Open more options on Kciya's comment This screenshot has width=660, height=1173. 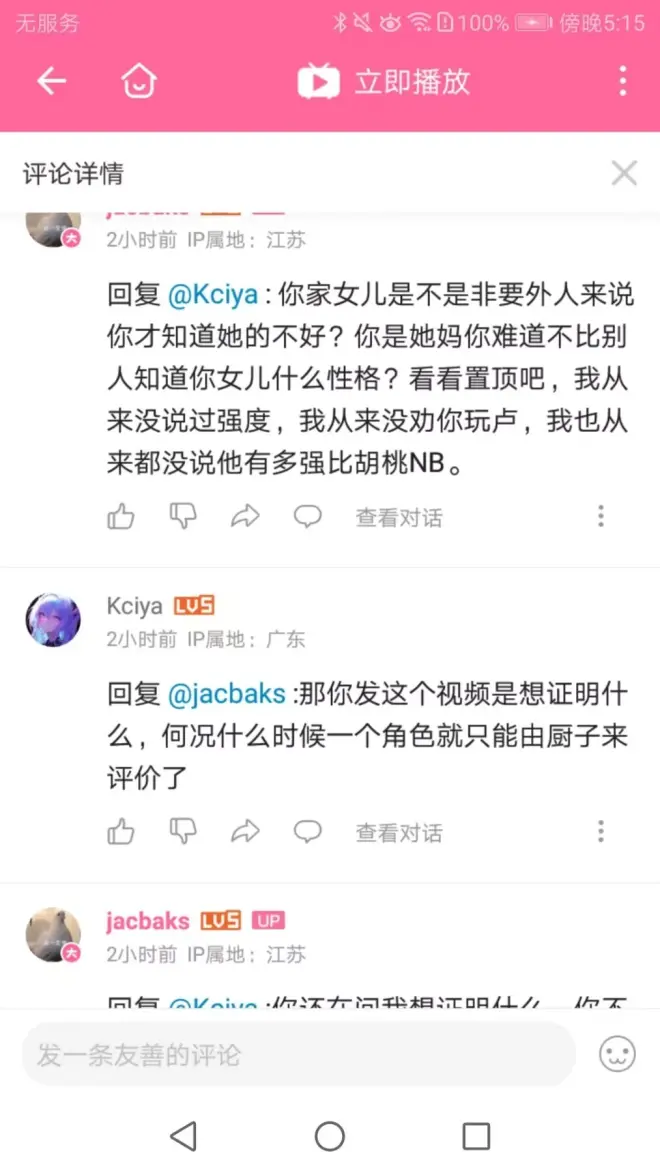(x=601, y=831)
